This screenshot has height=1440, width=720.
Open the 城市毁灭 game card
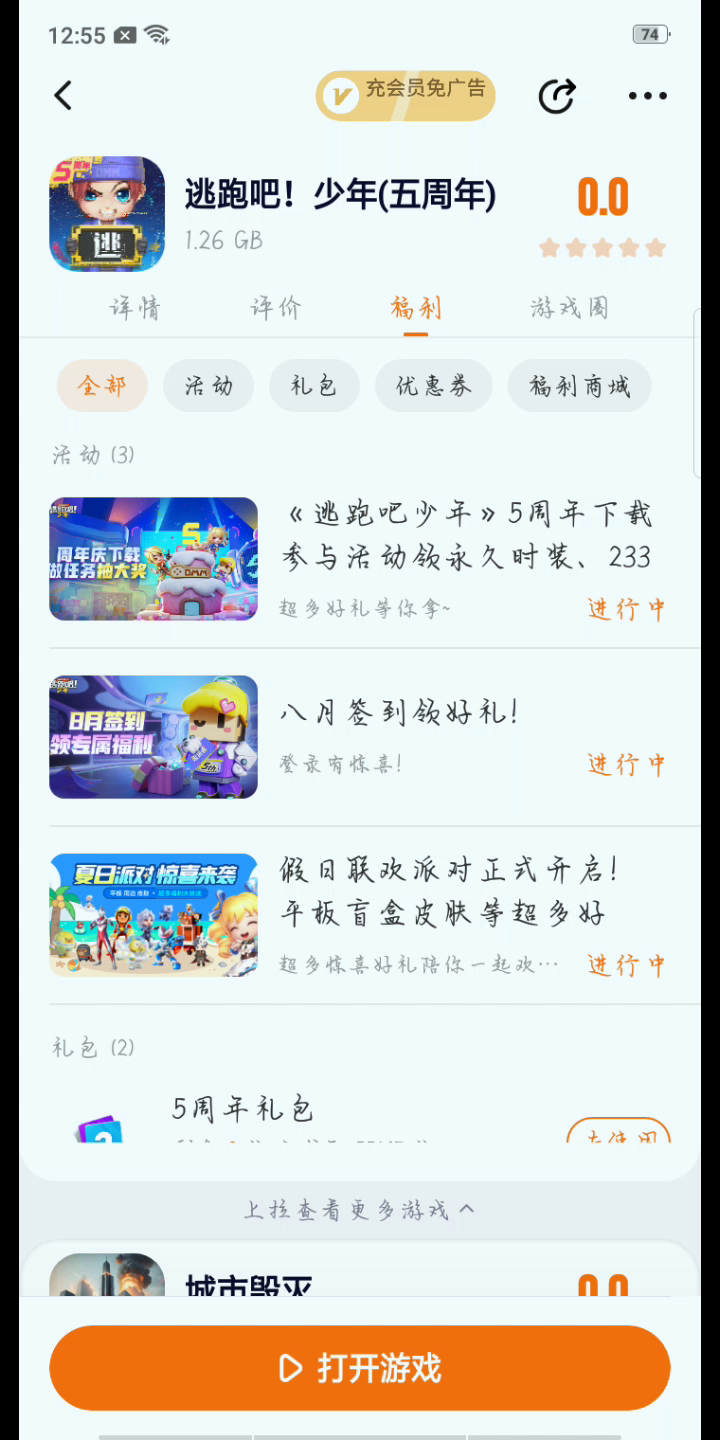[x=300, y=1278]
